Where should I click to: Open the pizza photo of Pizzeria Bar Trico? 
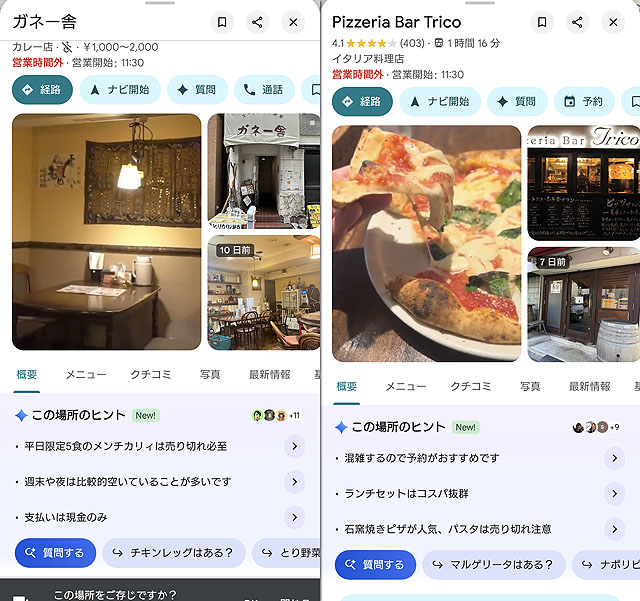tap(426, 243)
